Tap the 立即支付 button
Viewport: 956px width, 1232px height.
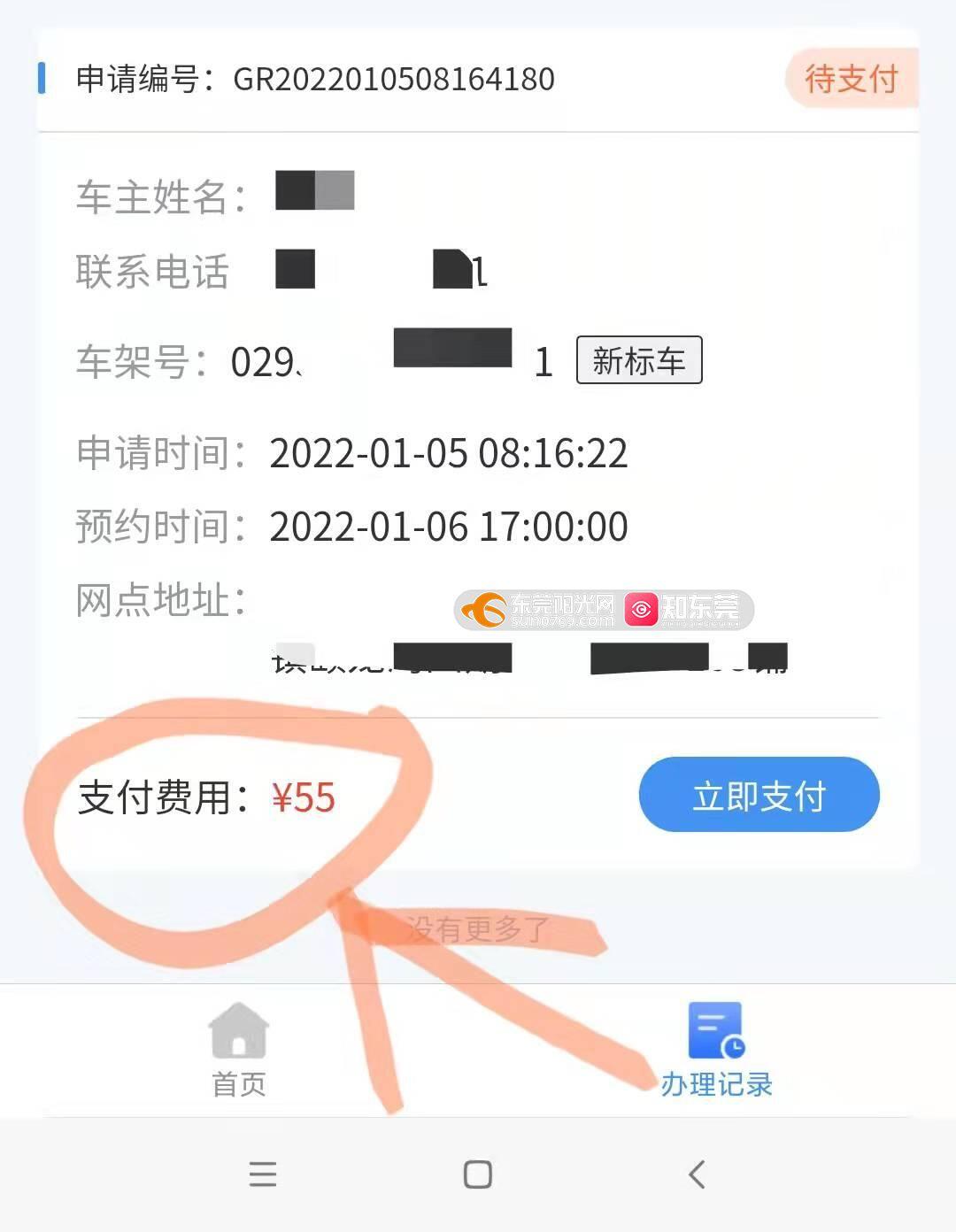[759, 795]
